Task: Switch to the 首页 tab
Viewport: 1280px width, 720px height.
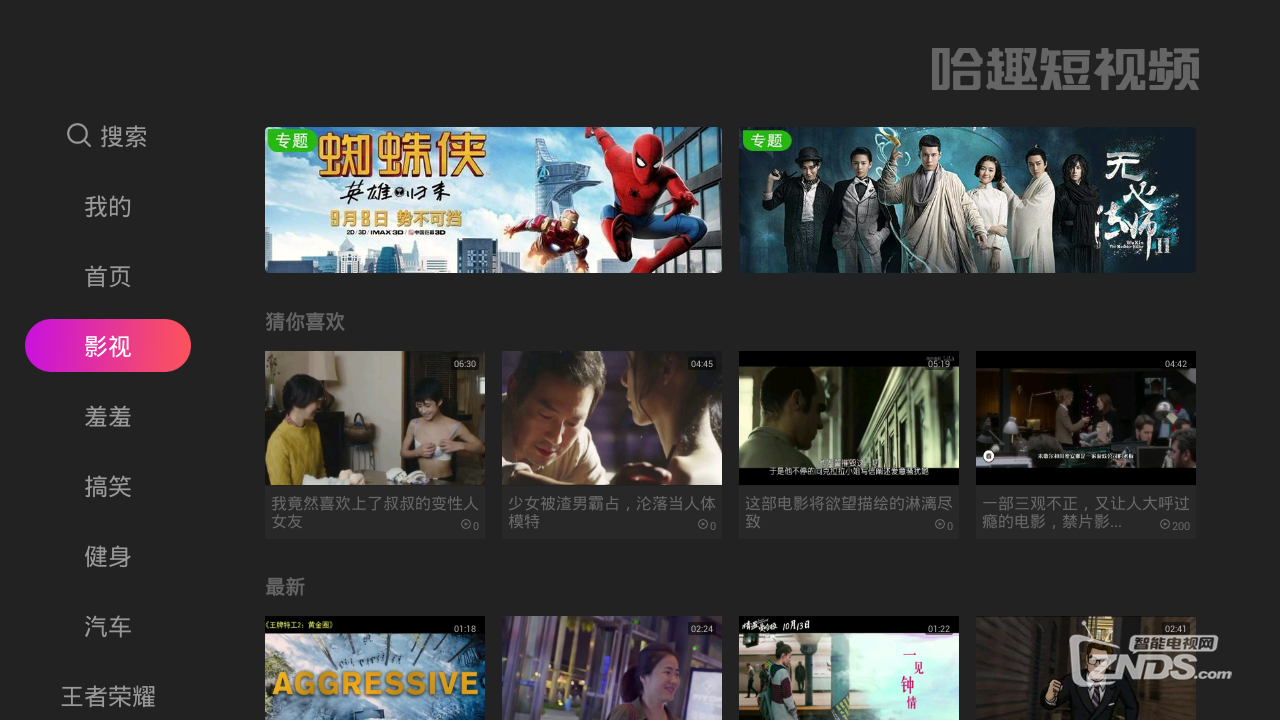Action: coord(108,277)
